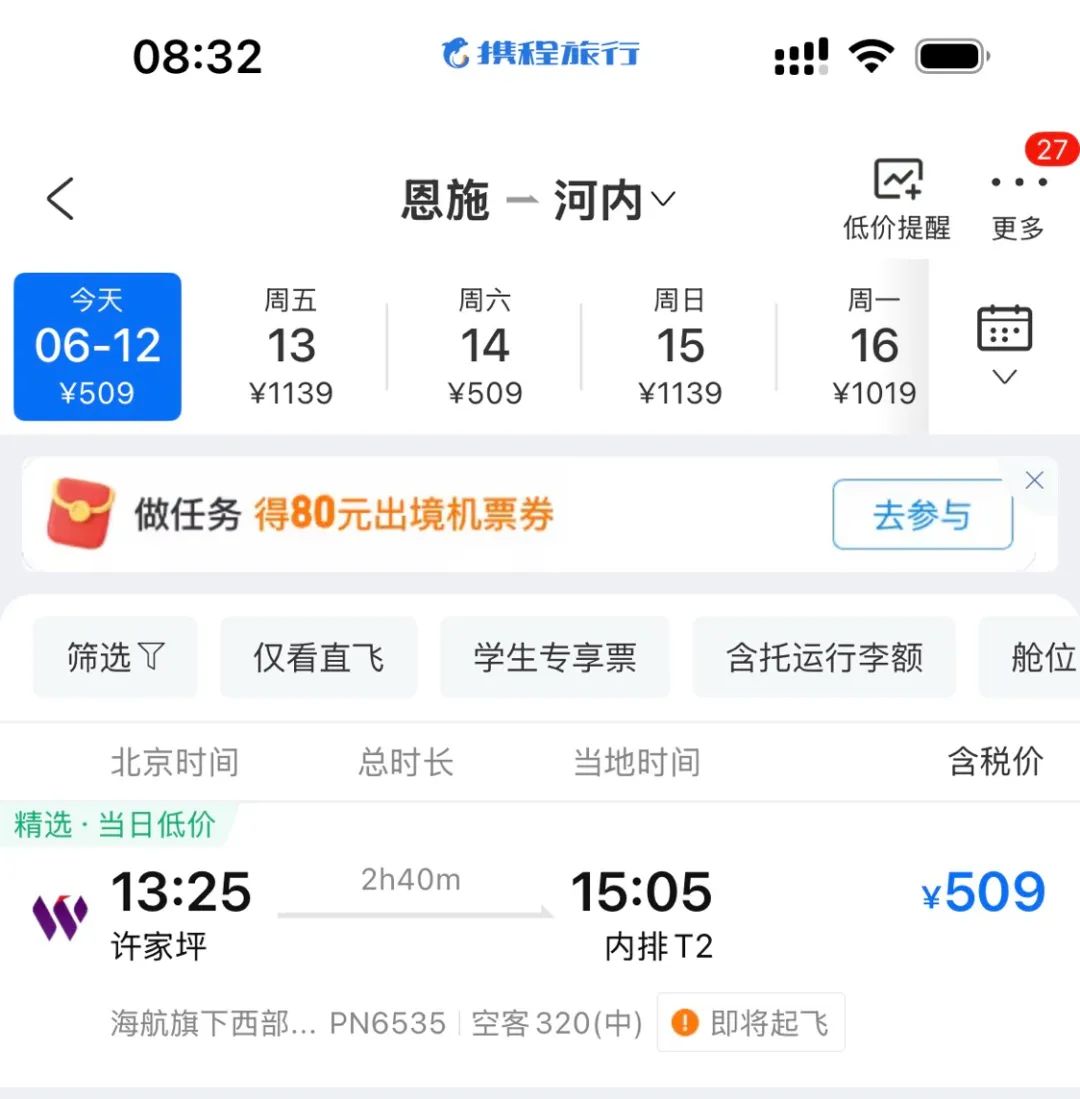
Task: Switch to Saturday the 14th
Action: coord(485,347)
